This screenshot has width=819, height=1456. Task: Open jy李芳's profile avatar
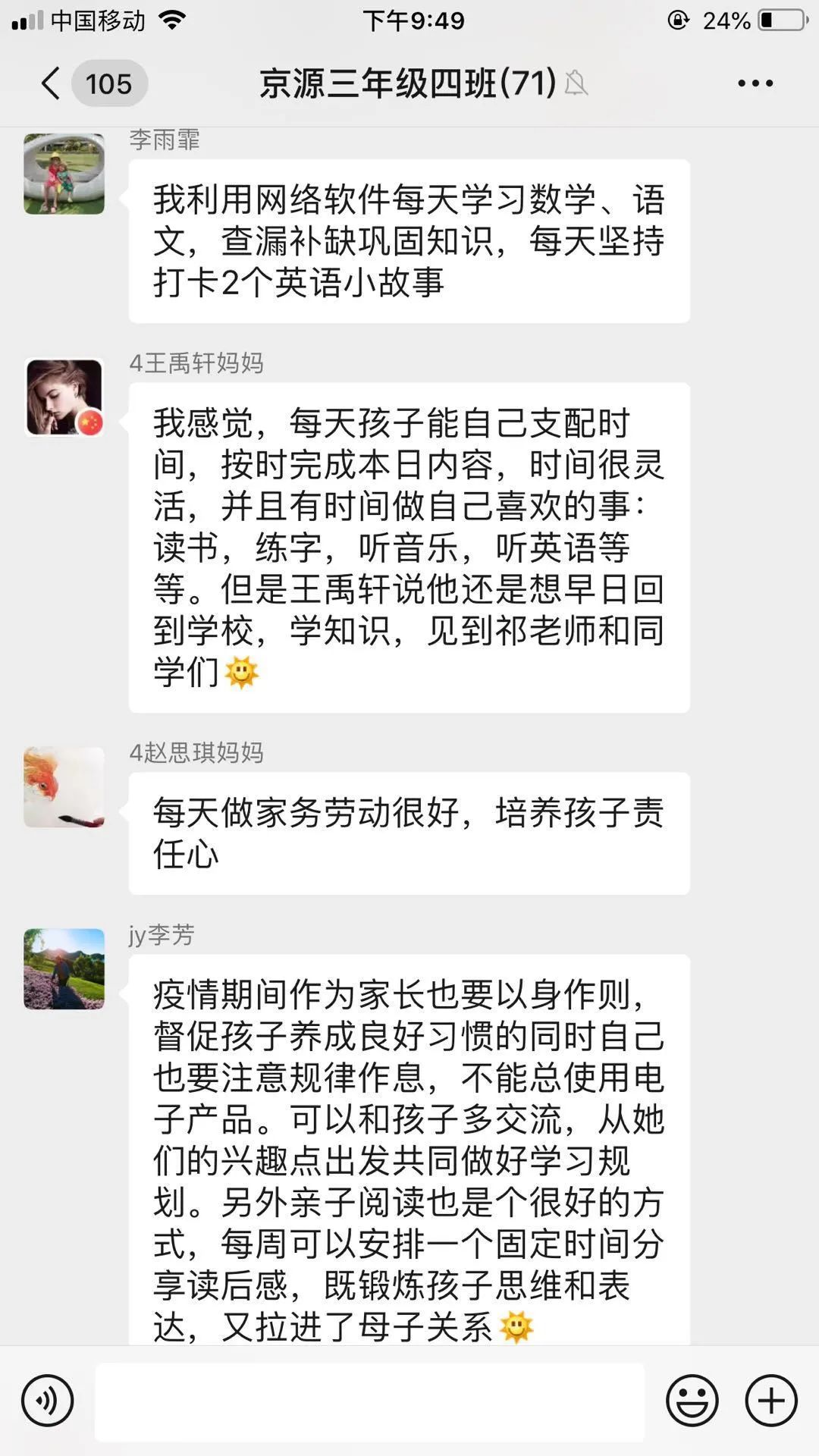(x=64, y=969)
